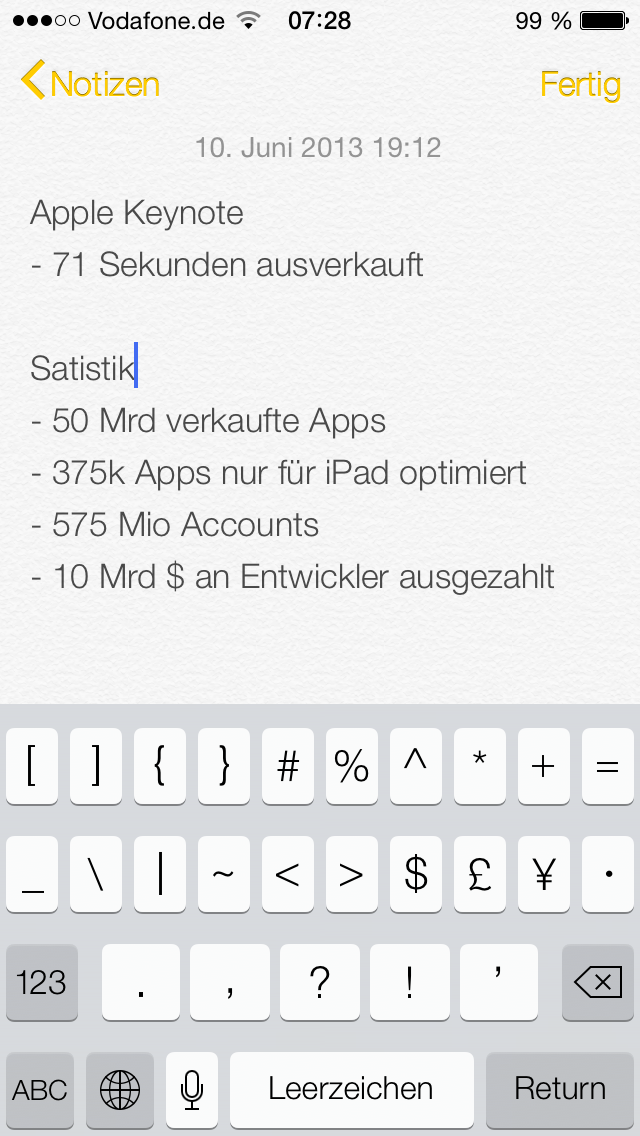Tap the backspace key
This screenshot has height=1136, width=640.
pyautogui.click(x=597, y=982)
